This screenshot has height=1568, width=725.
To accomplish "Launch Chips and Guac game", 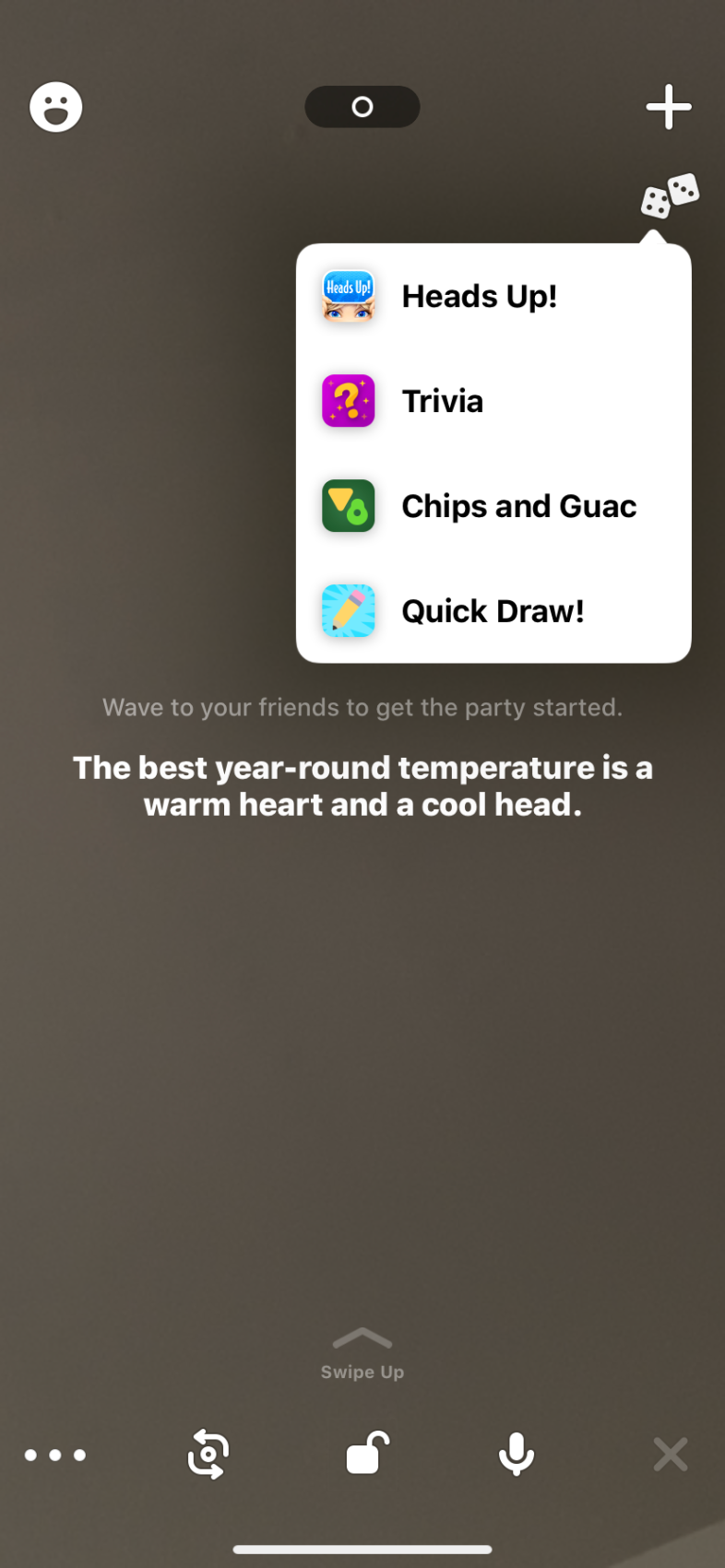I will [493, 506].
